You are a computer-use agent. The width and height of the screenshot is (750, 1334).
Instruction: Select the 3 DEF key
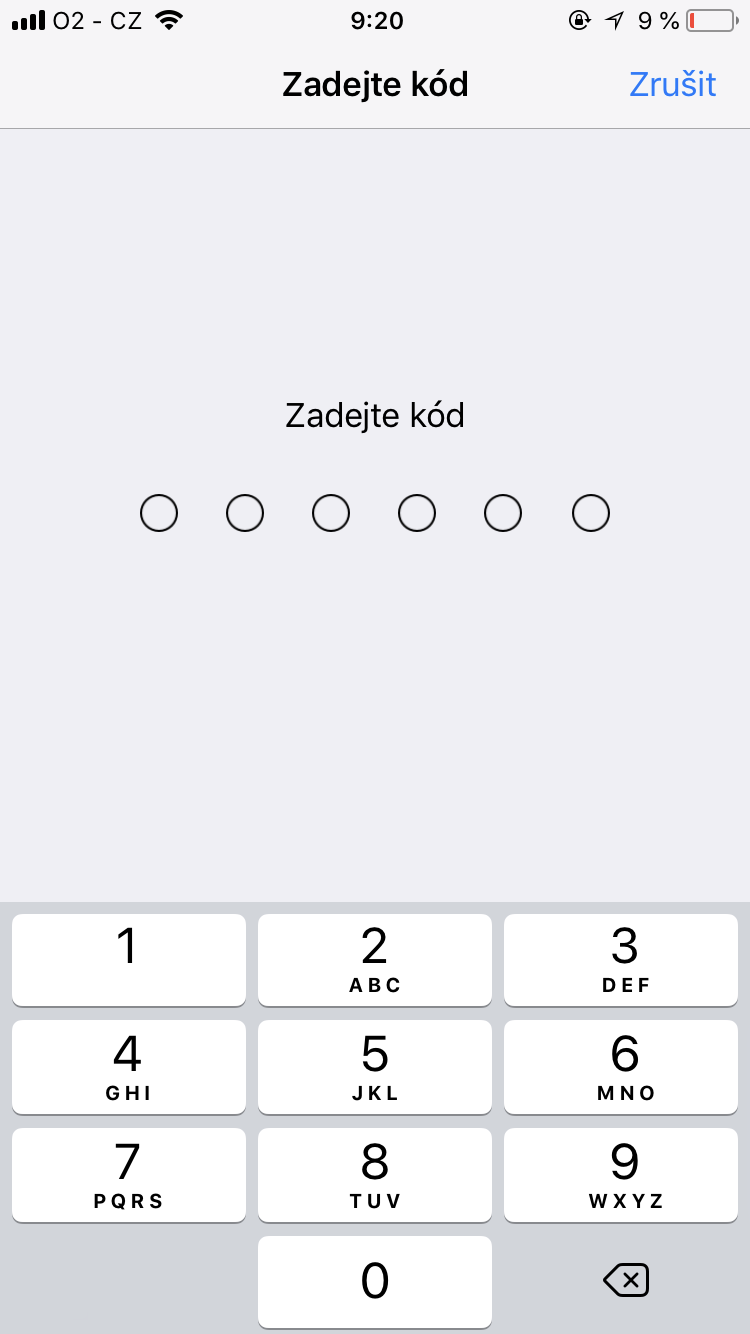[x=620, y=959]
